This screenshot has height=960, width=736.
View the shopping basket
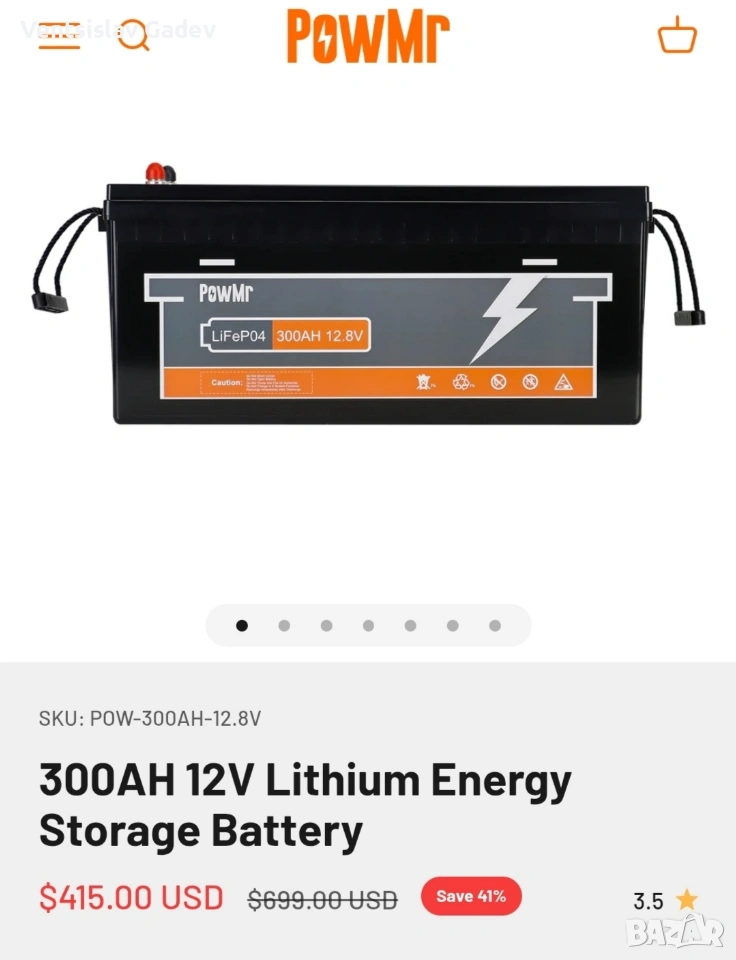coord(677,36)
